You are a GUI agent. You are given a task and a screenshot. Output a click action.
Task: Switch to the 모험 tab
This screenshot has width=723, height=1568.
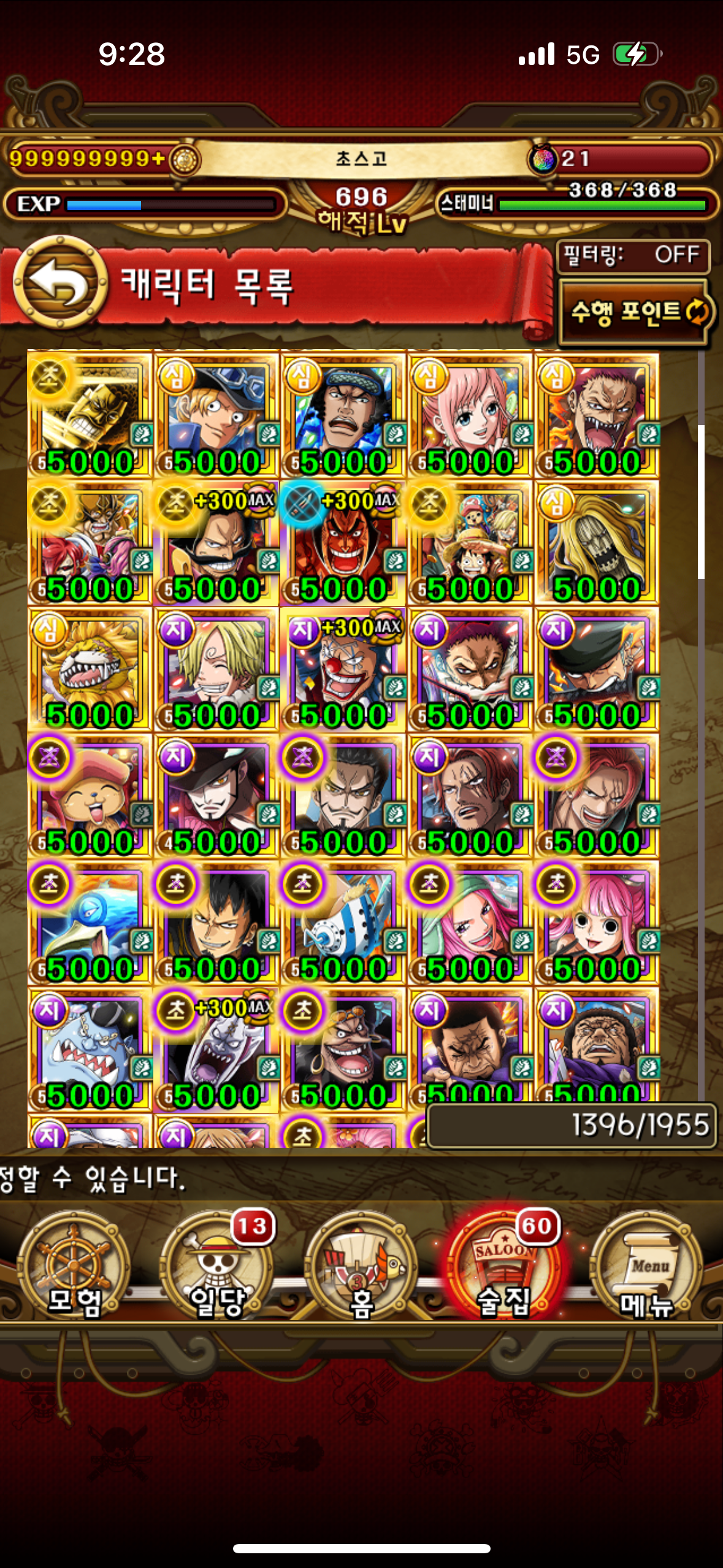(x=74, y=1265)
